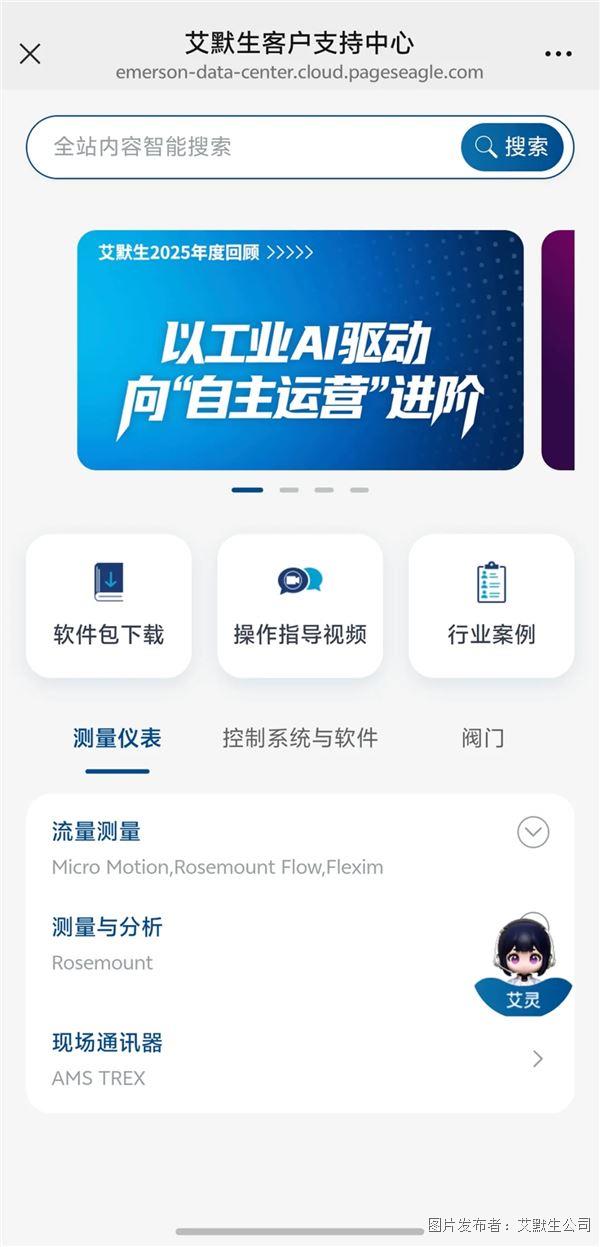Open the three-dot overflow menu

pos(560,54)
